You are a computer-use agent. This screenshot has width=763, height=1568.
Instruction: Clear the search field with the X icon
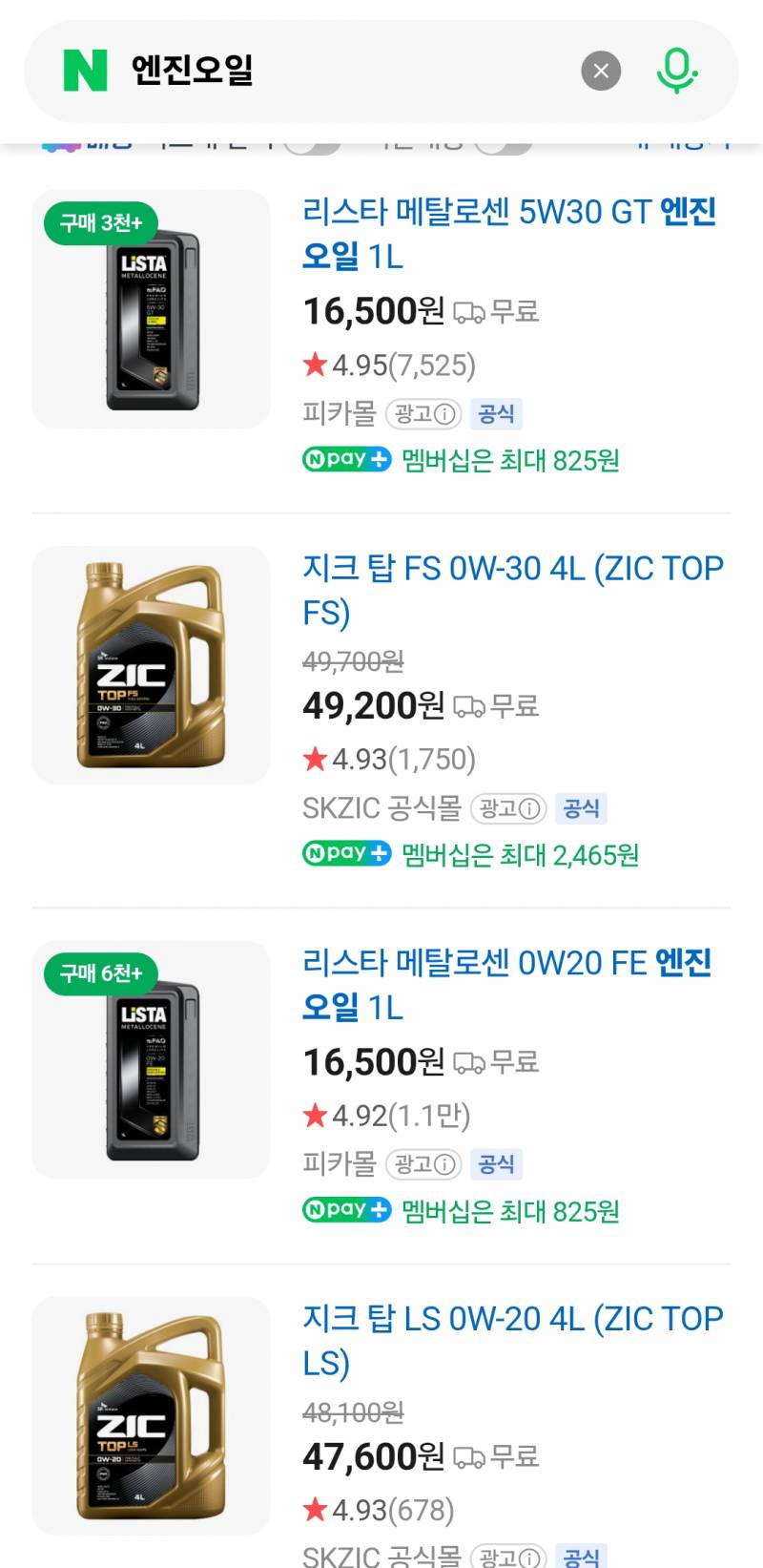tap(600, 70)
